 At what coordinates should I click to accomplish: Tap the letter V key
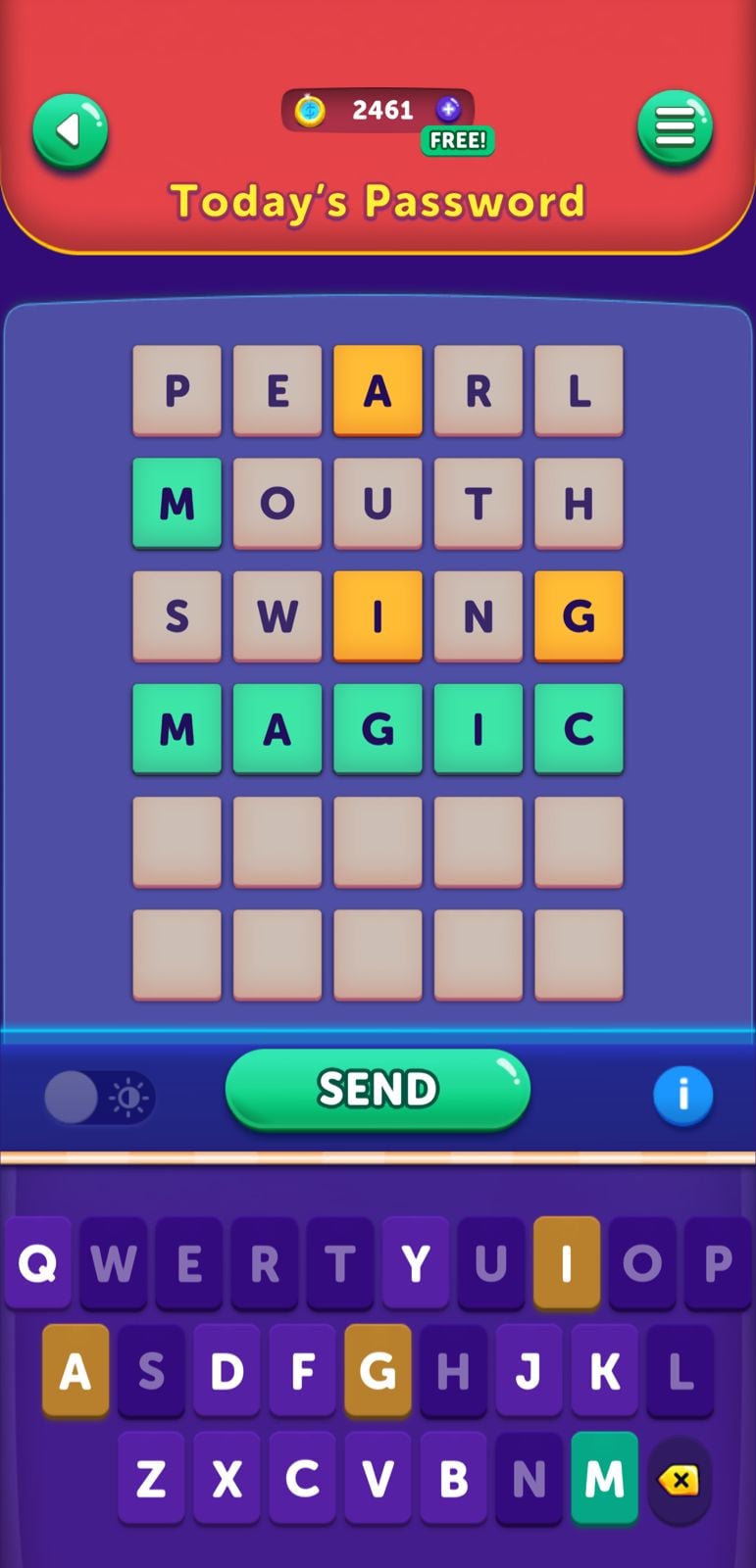(x=378, y=1479)
